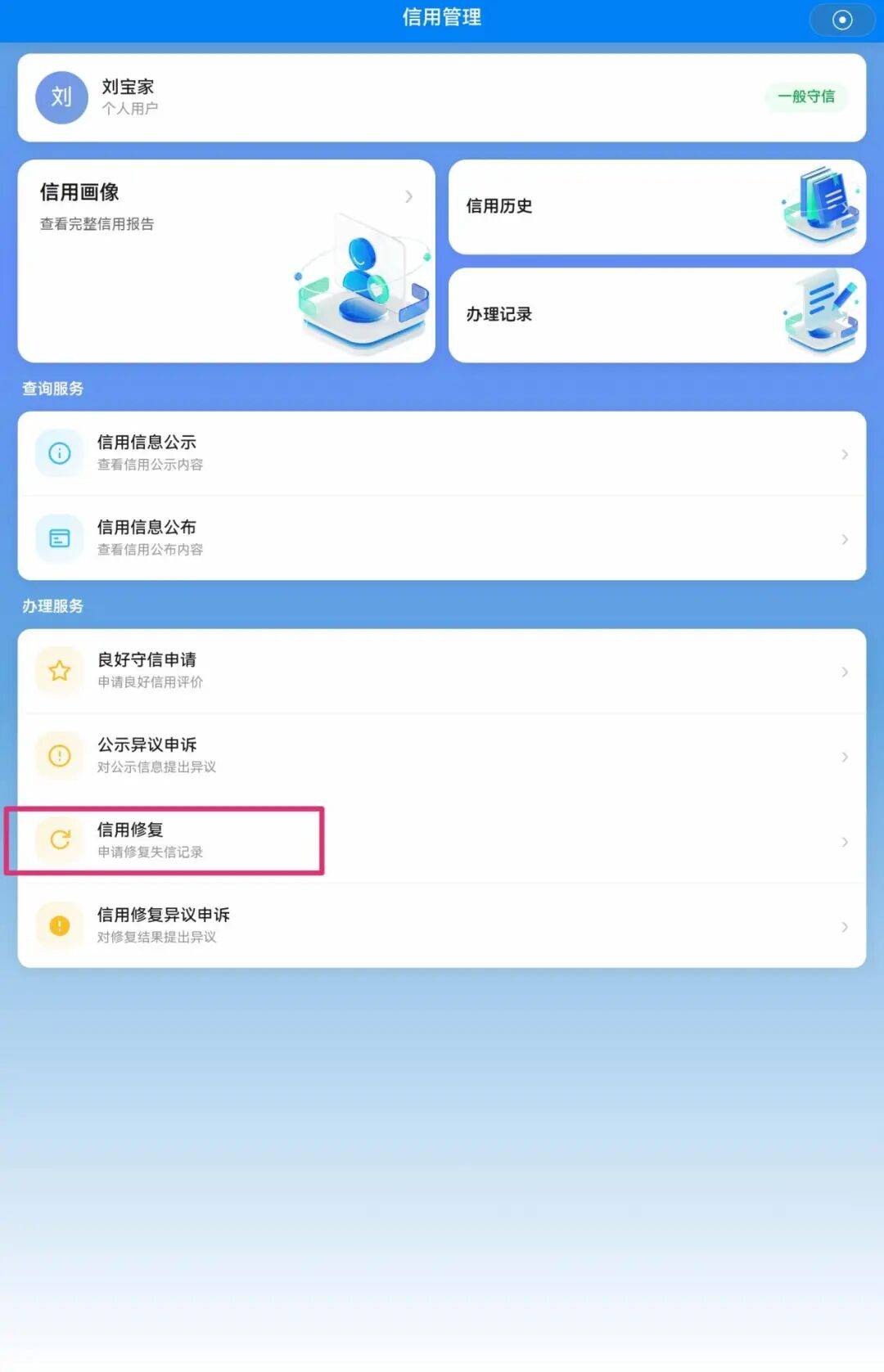Screen dimensions: 884x1372
Task: Tap the 公示异议申诉 row
Action: click(441, 756)
